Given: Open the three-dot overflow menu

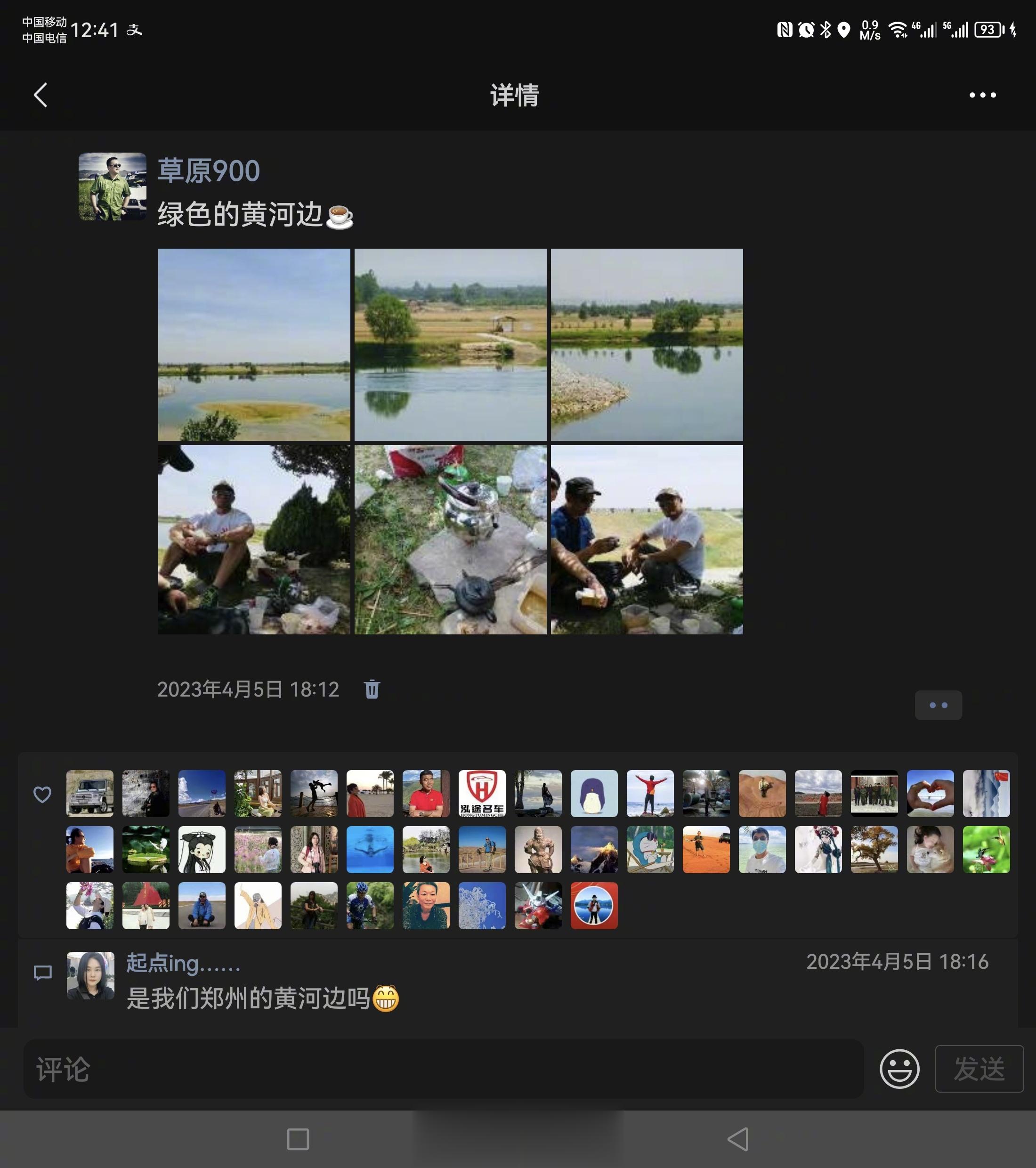Looking at the screenshot, I should coord(982,95).
